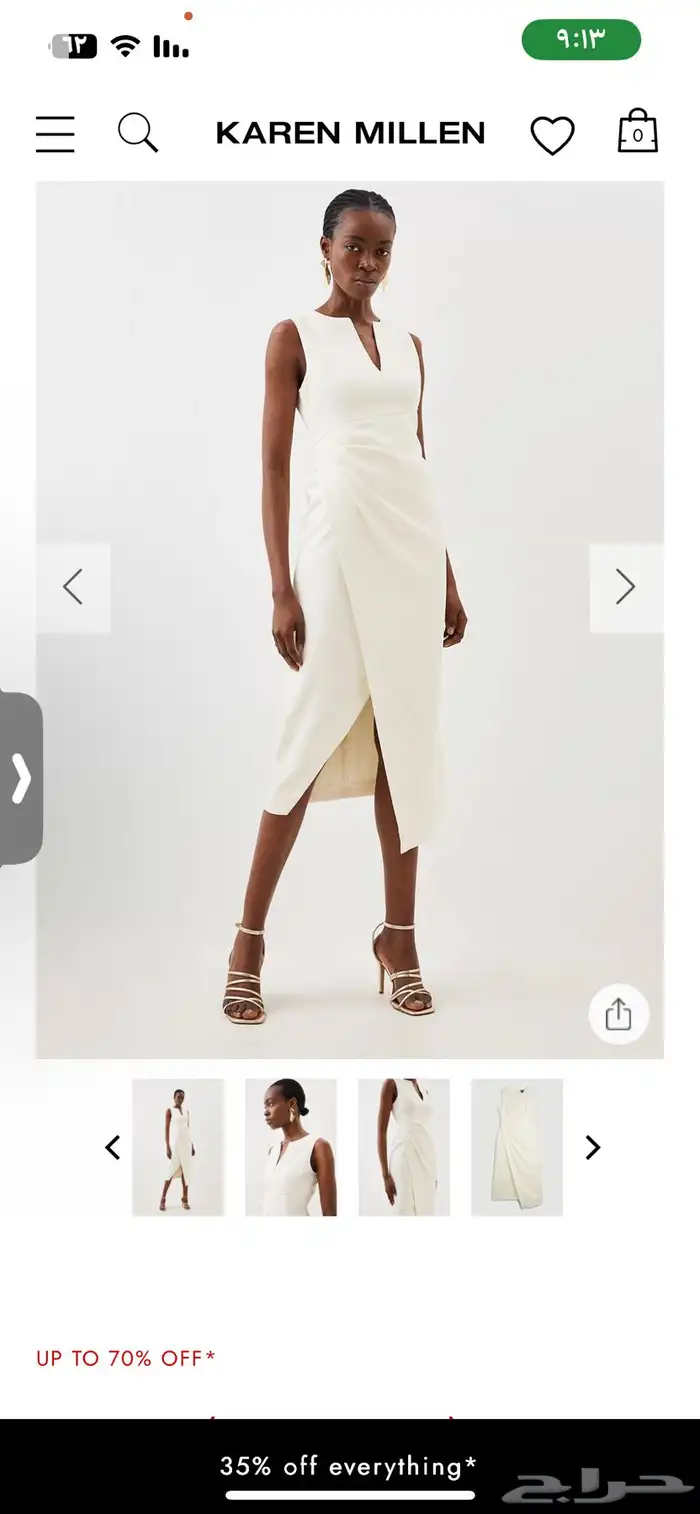Viewport: 700px width, 1514px height.
Task: Move thumbnail strip to later photos
Action: (x=592, y=1147)
